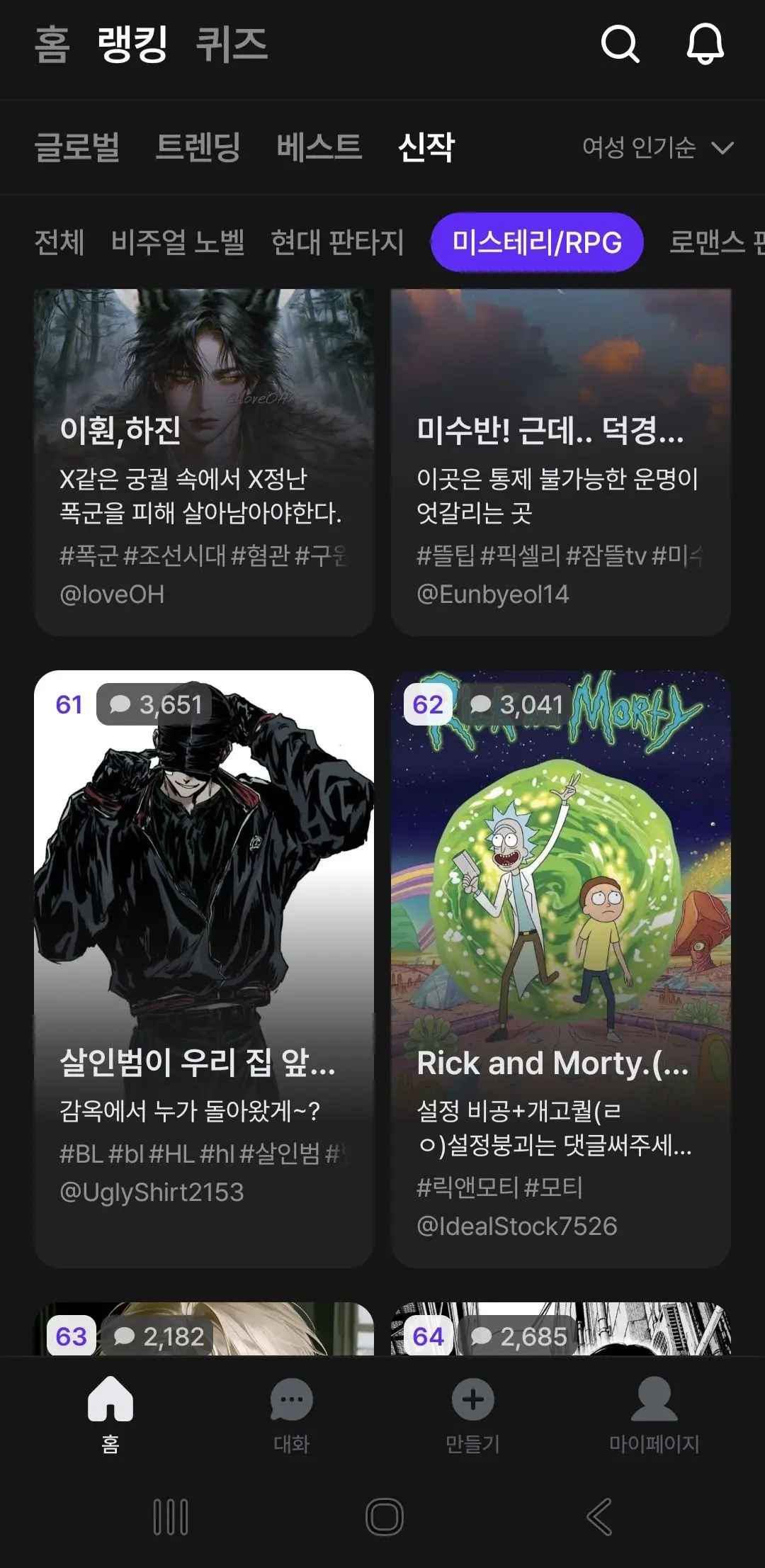Screen dimensions: 765x1568
Task: Open the search icon
Action: click(620, 45)
